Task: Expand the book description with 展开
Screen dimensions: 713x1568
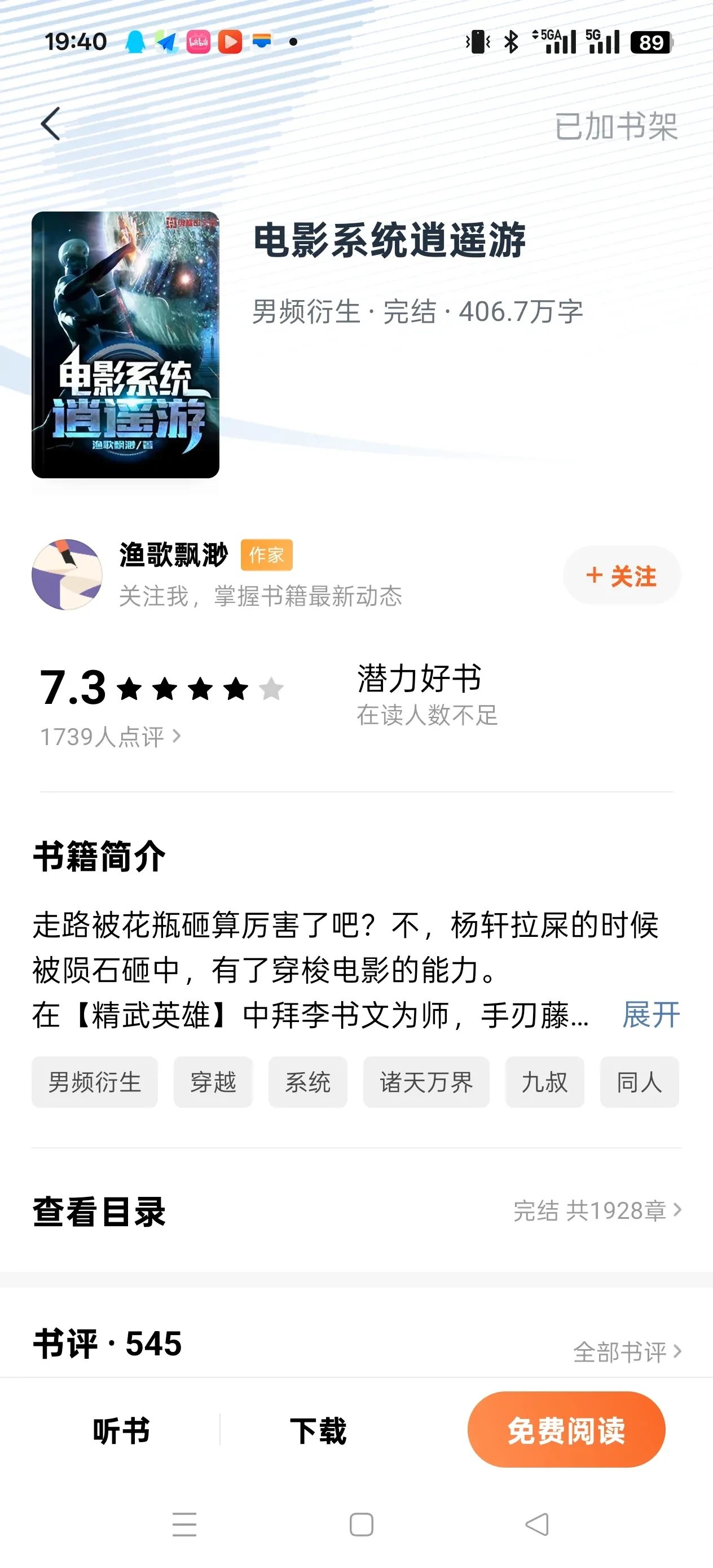Action: point(650,1015)
